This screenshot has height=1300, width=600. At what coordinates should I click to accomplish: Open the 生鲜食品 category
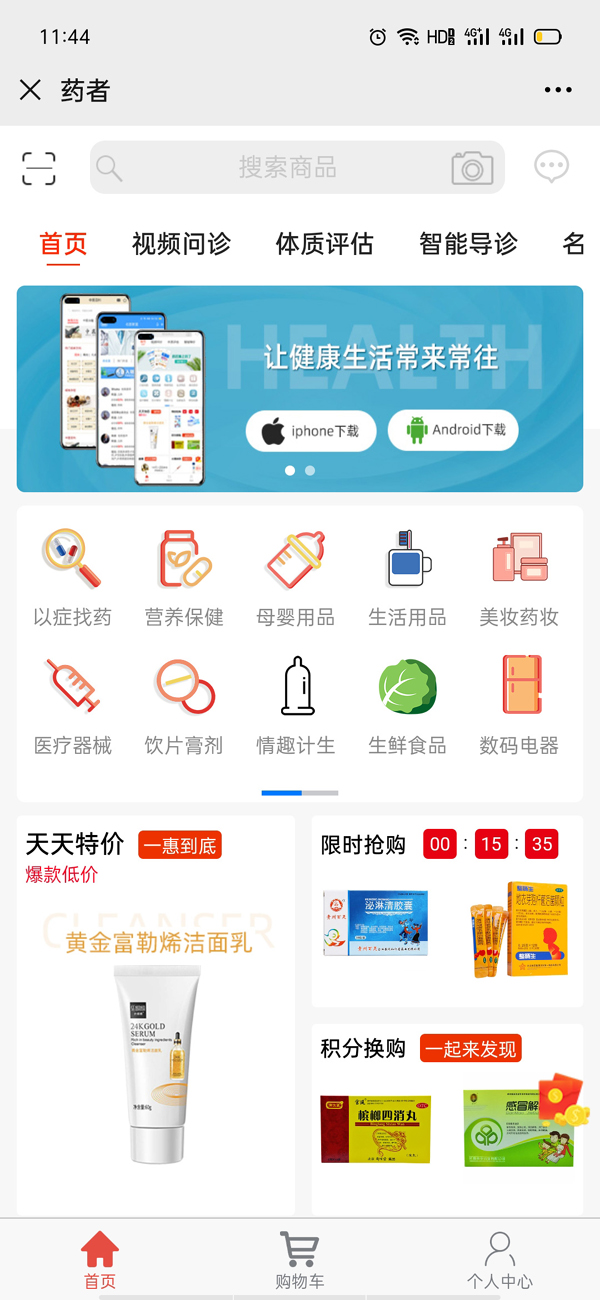(407, 706)
